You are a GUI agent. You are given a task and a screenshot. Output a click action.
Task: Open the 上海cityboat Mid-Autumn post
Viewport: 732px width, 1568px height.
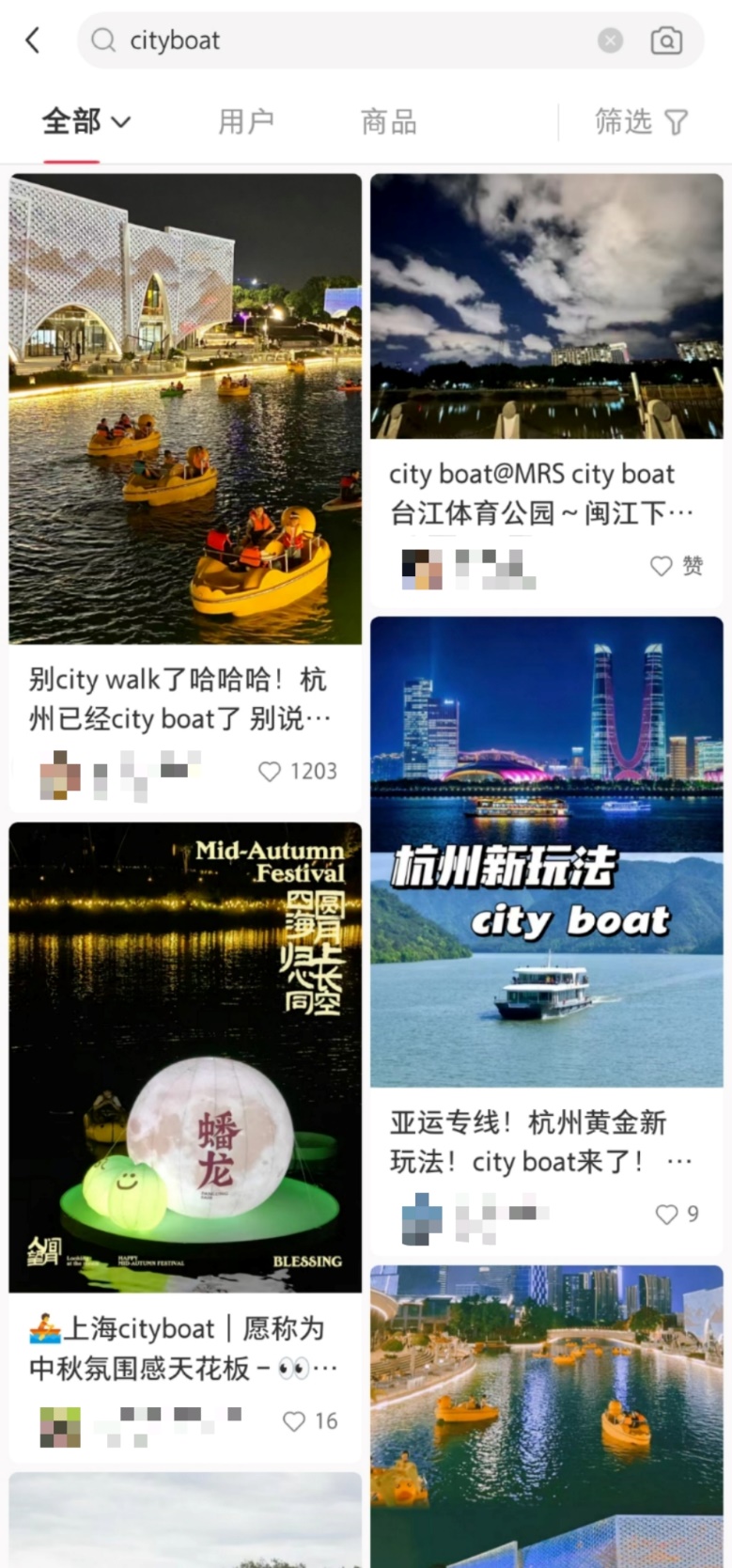pos(185,1058)
